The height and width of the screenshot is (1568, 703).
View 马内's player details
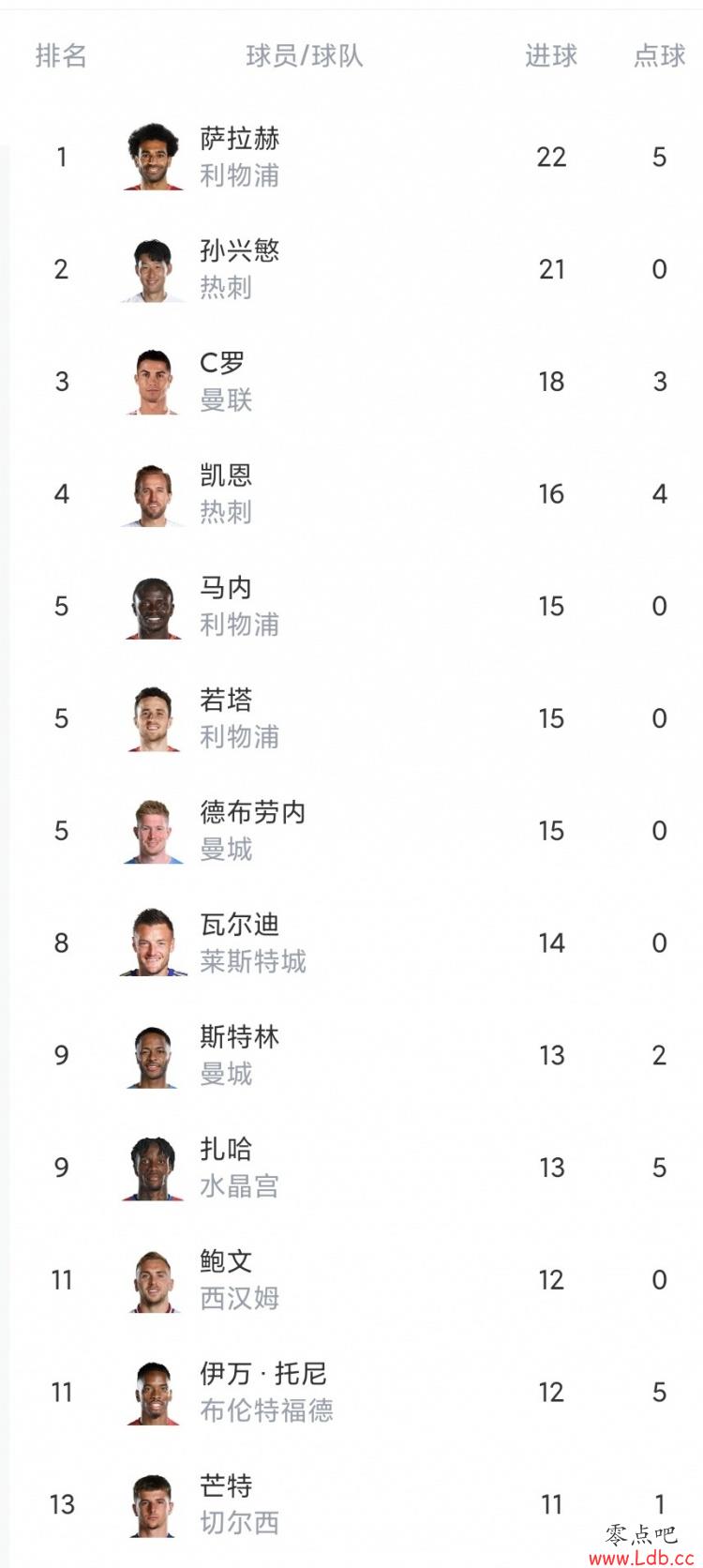point(351,606)
